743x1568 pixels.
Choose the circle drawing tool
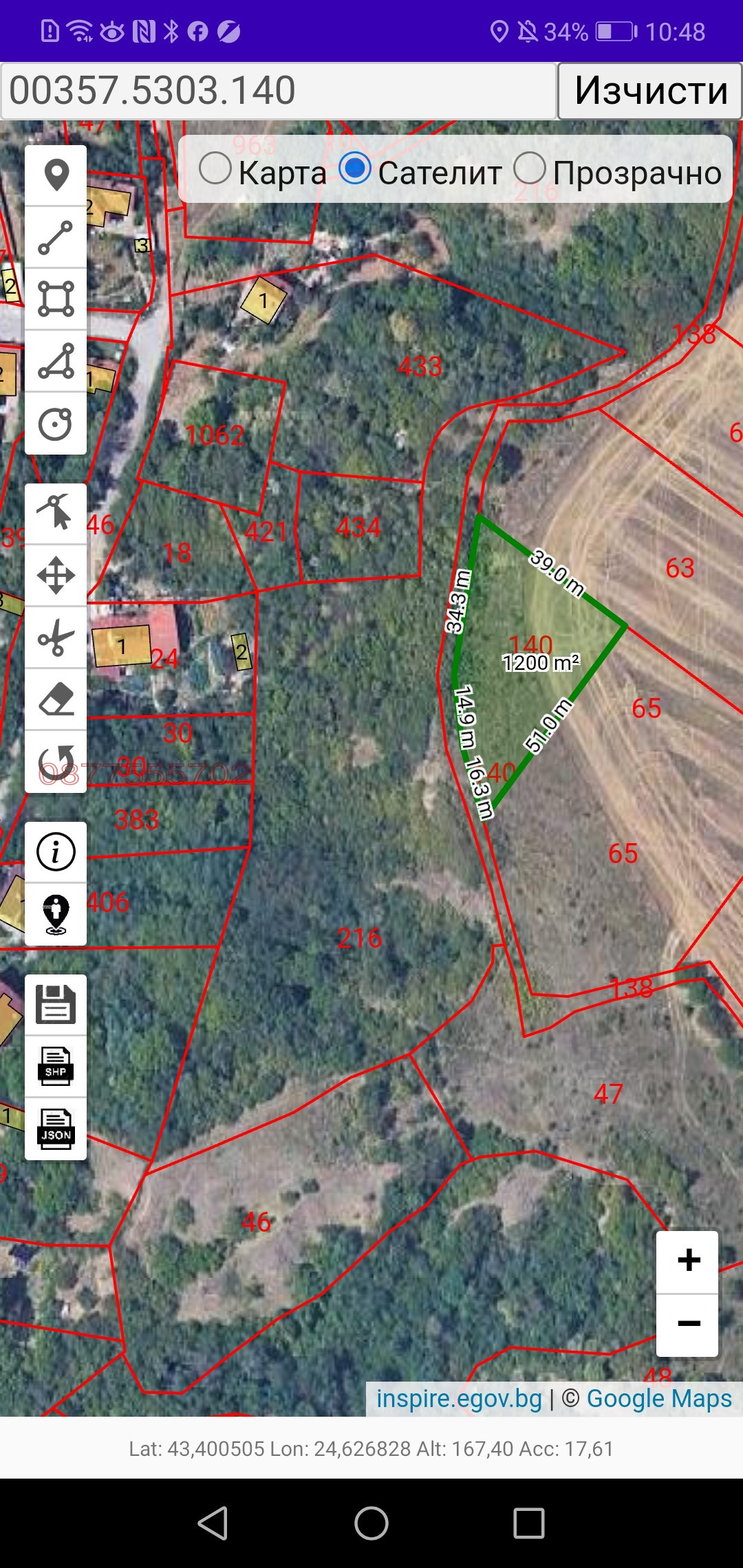pyautogui.click(x=56, y=423)
